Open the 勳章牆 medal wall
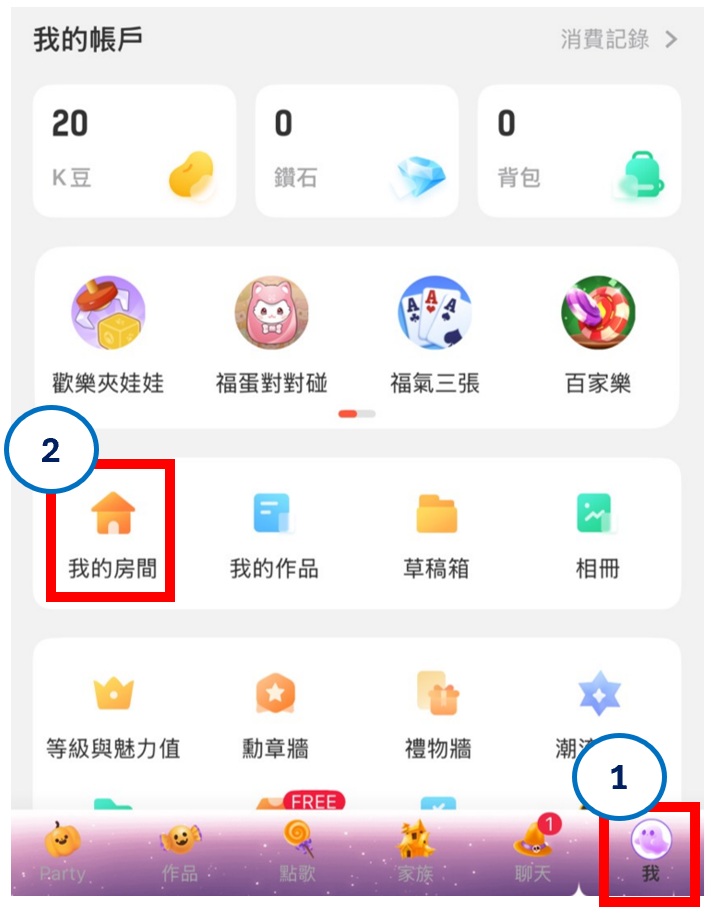 (x=274, y=714)
